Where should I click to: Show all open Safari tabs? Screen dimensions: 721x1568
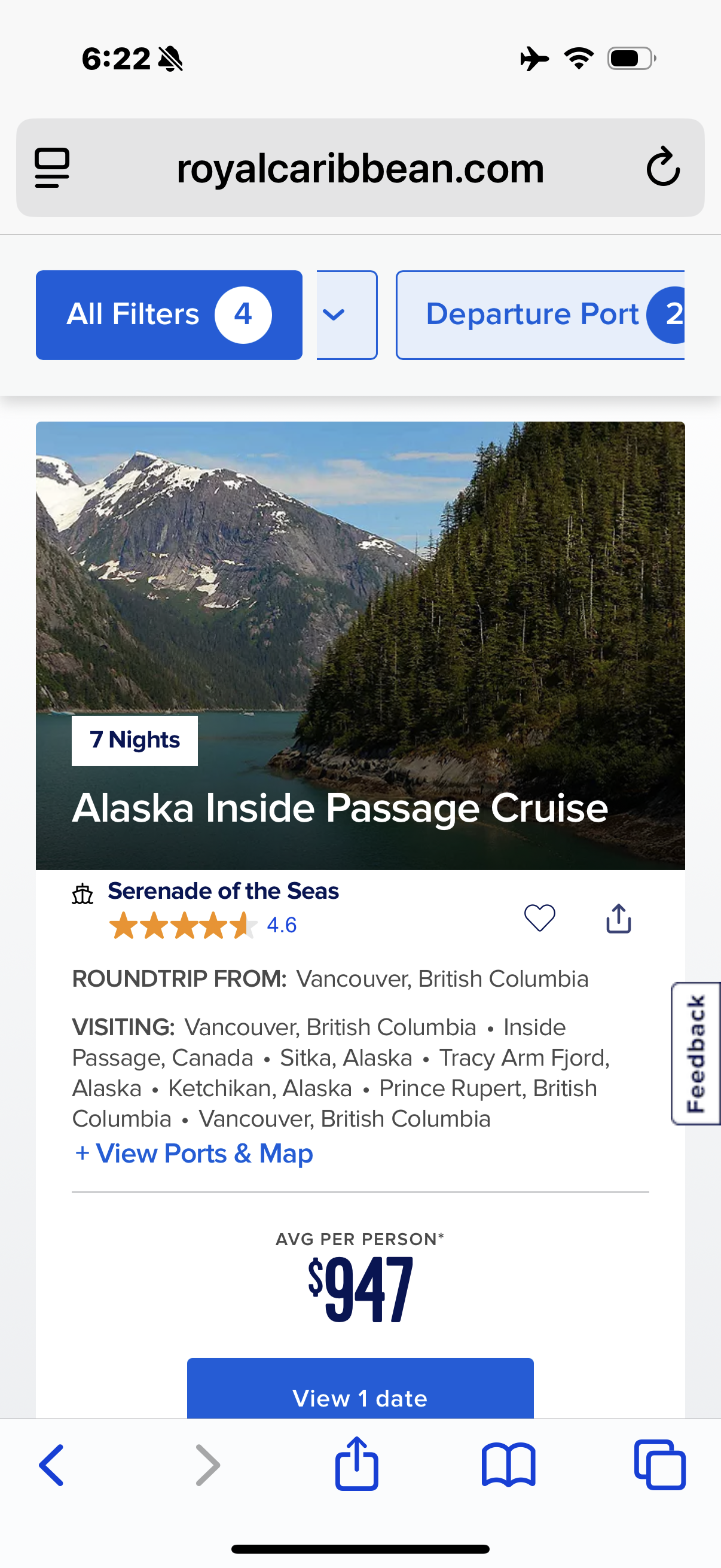(659, 1465)
